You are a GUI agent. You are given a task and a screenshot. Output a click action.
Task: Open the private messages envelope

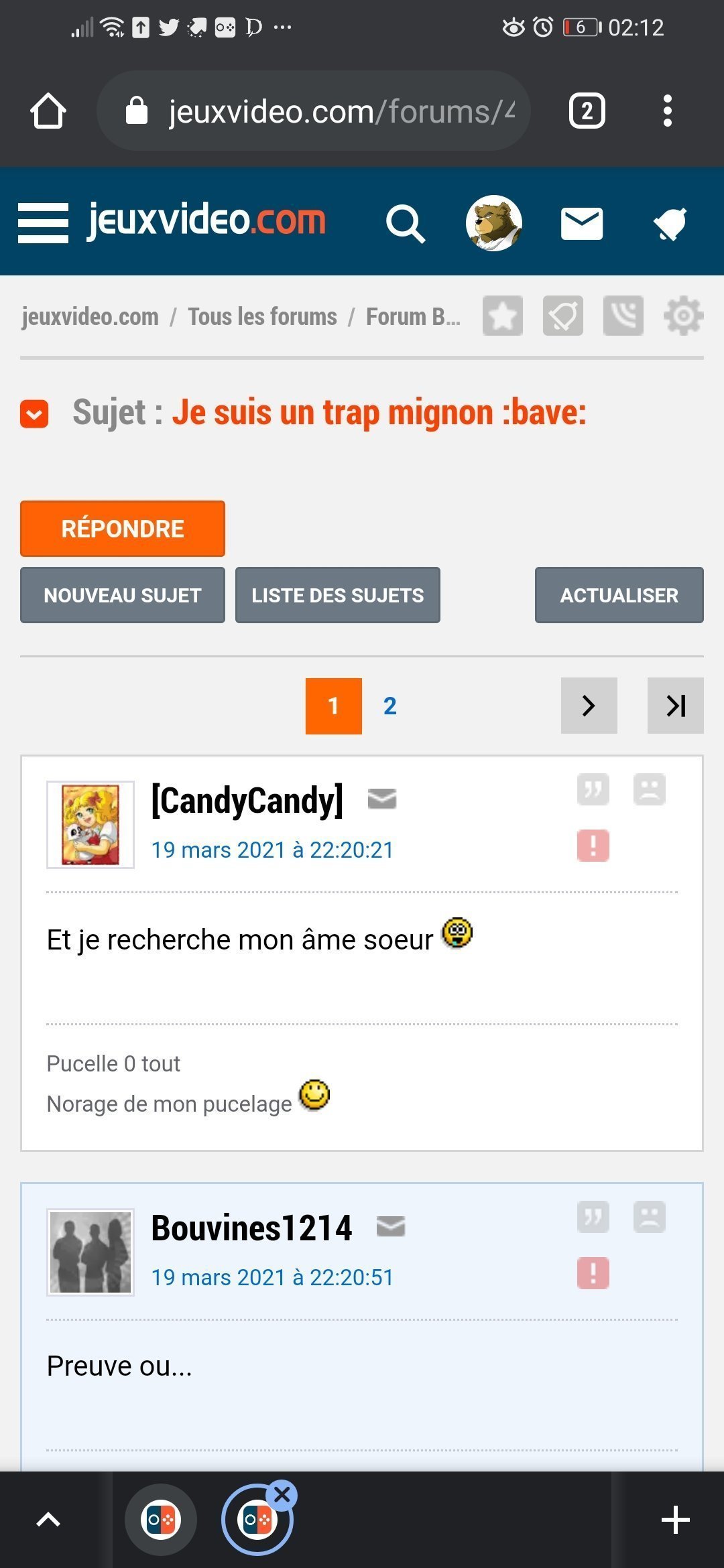pyautogui.click(x=582, y=224)
